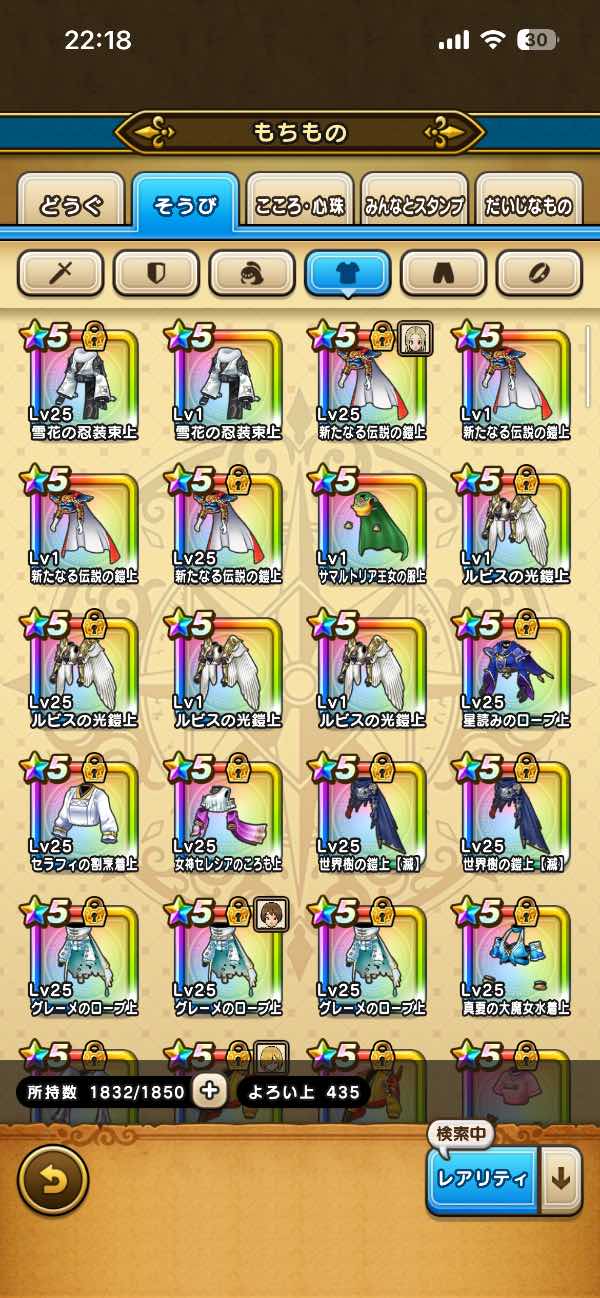Filter equipment by the helmet icon
The width and height of the screenshot is (600, 1298).
251,272
